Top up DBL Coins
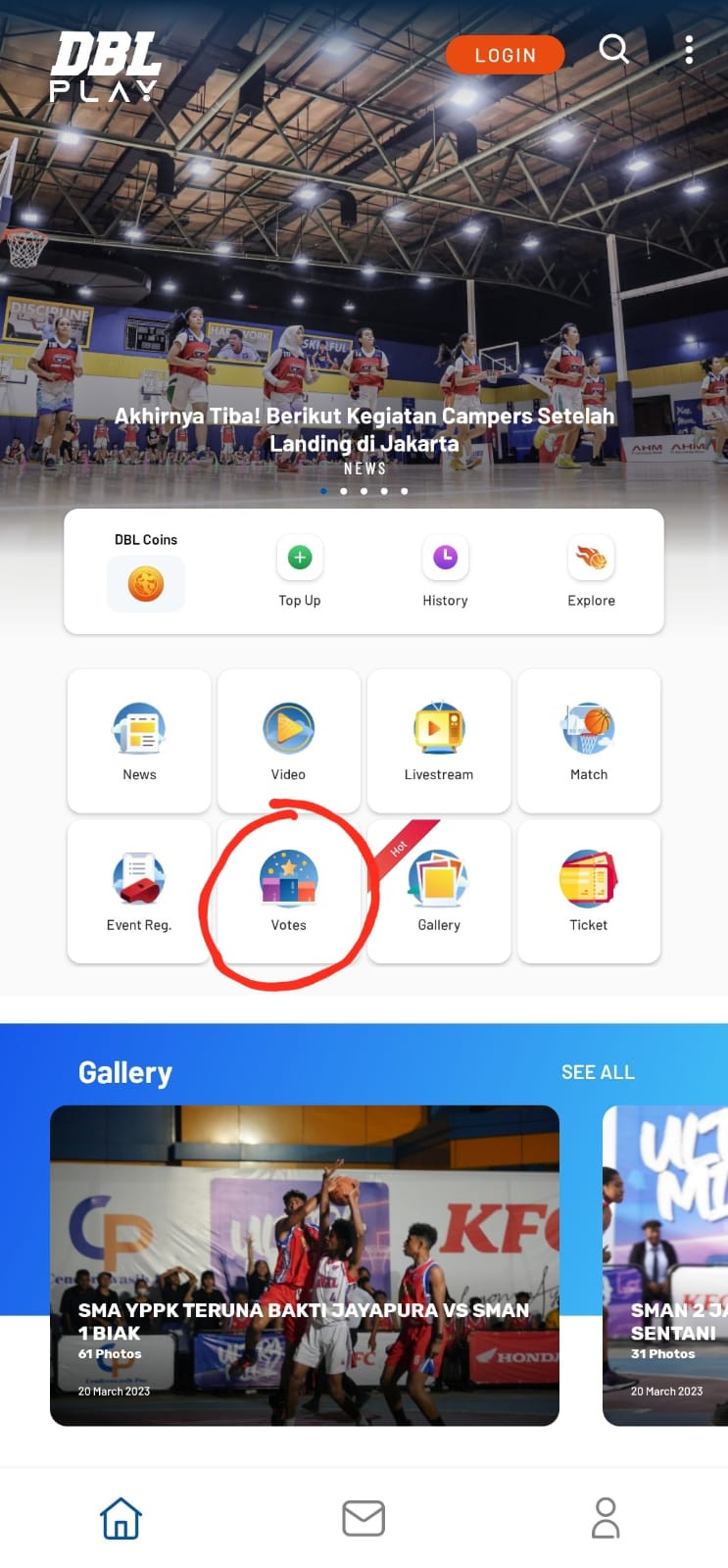Viewport: 728px width, 1568px height. (x=300, y=571)
